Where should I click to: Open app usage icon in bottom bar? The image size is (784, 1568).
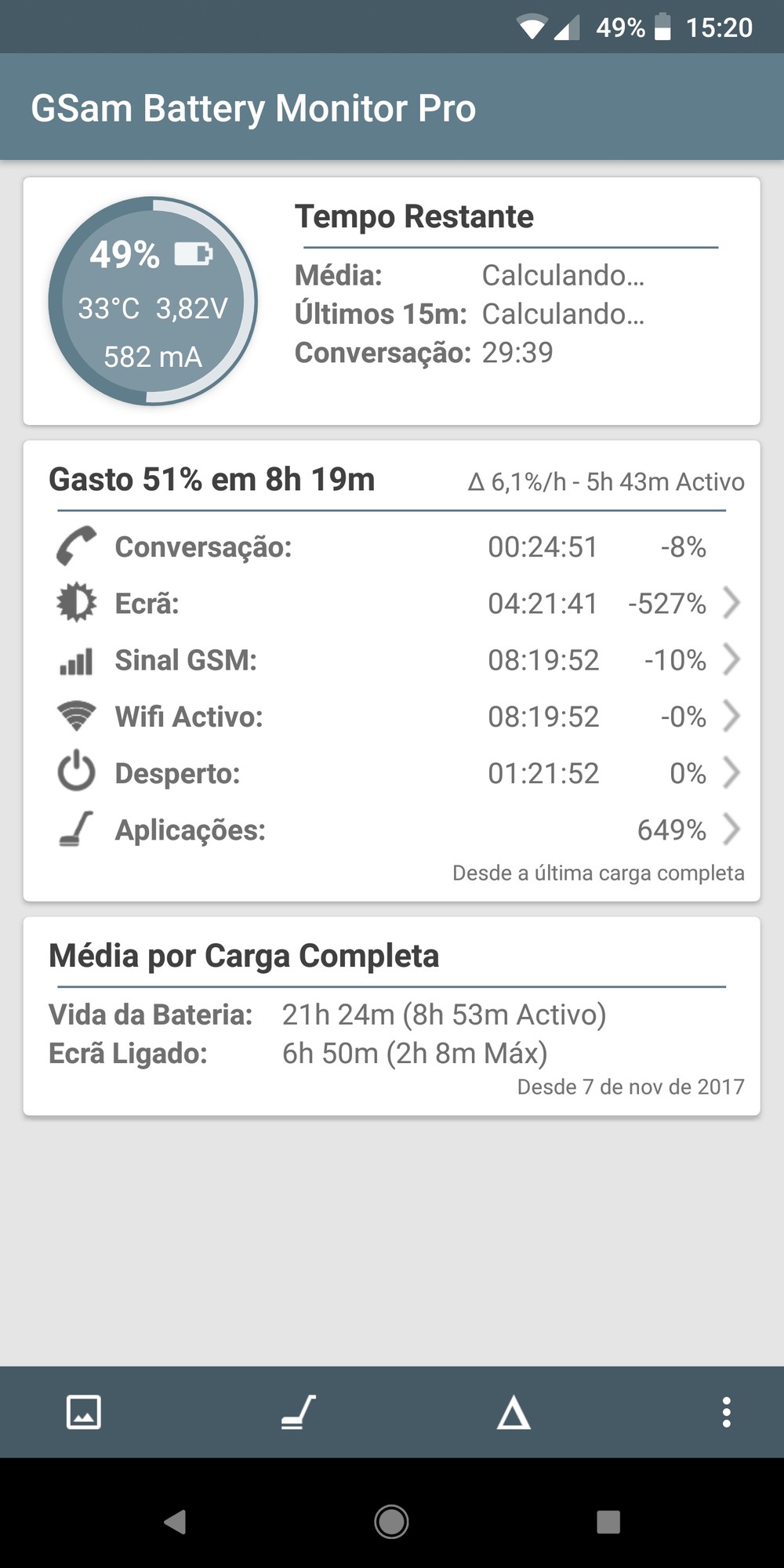point(299,1412)
